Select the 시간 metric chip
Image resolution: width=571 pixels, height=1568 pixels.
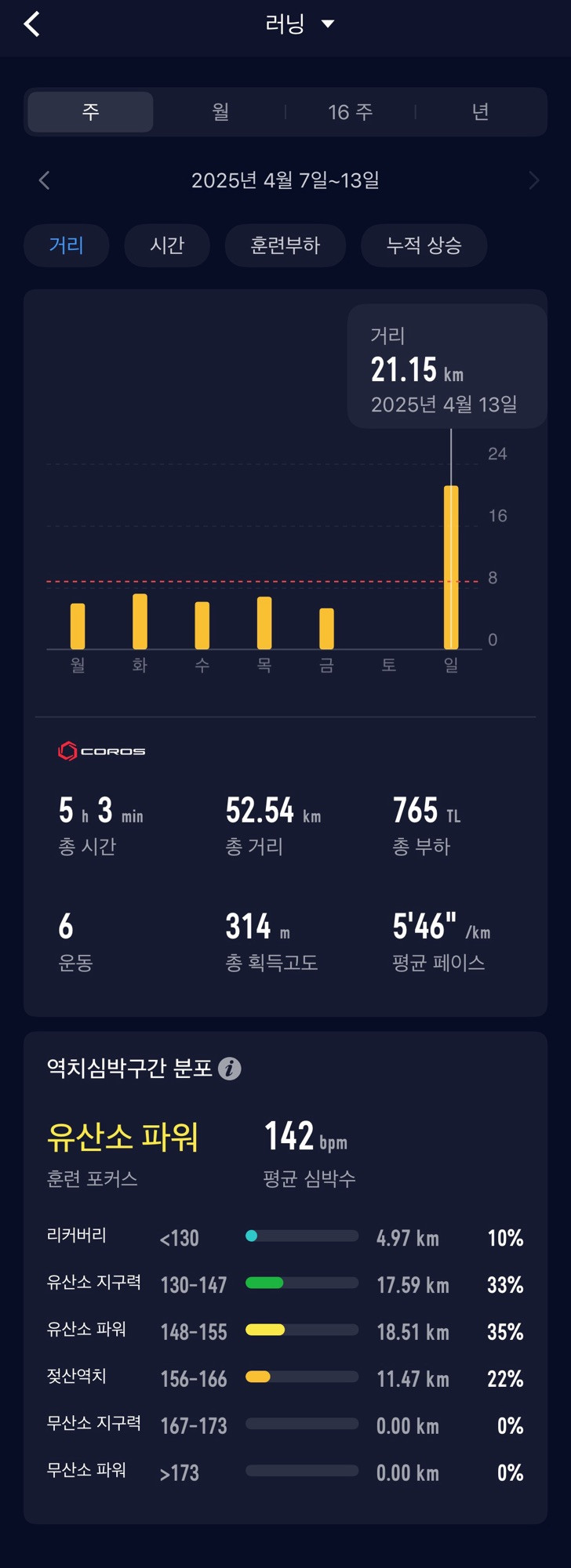[x=167, y=245]
